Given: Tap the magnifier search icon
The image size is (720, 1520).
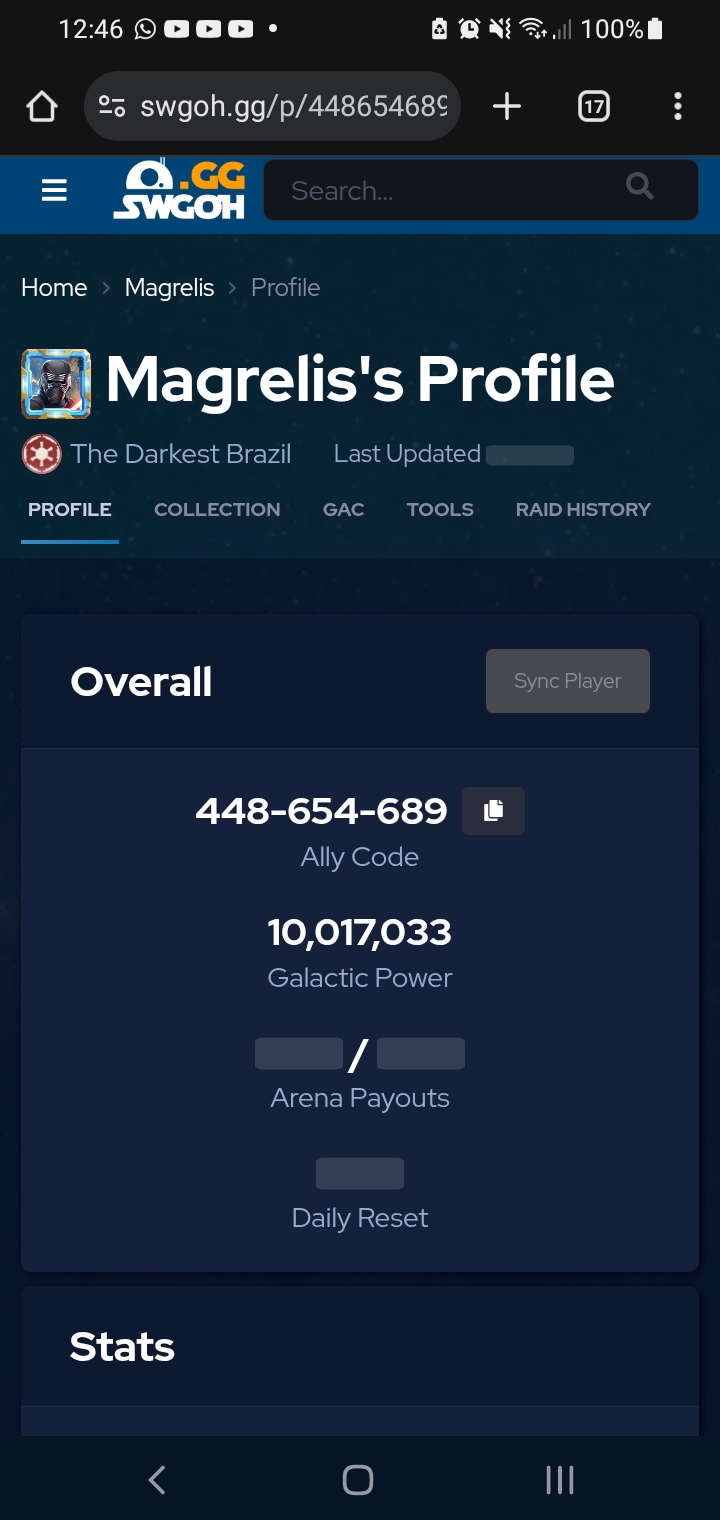Looking at the screenshot, I should click(639, 186).
